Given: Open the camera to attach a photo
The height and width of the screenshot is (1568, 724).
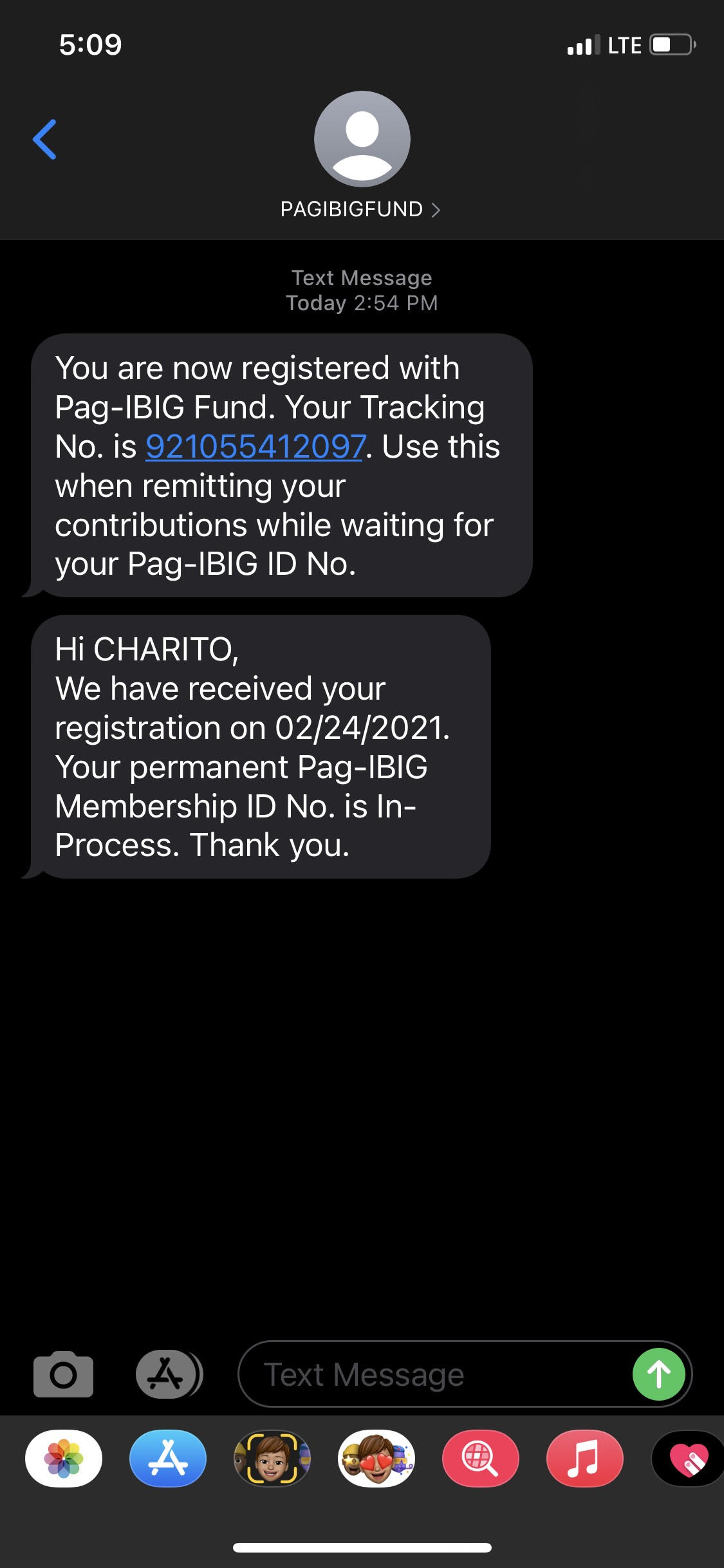Looking at the screenshot, I should [x=63, y=1374].
